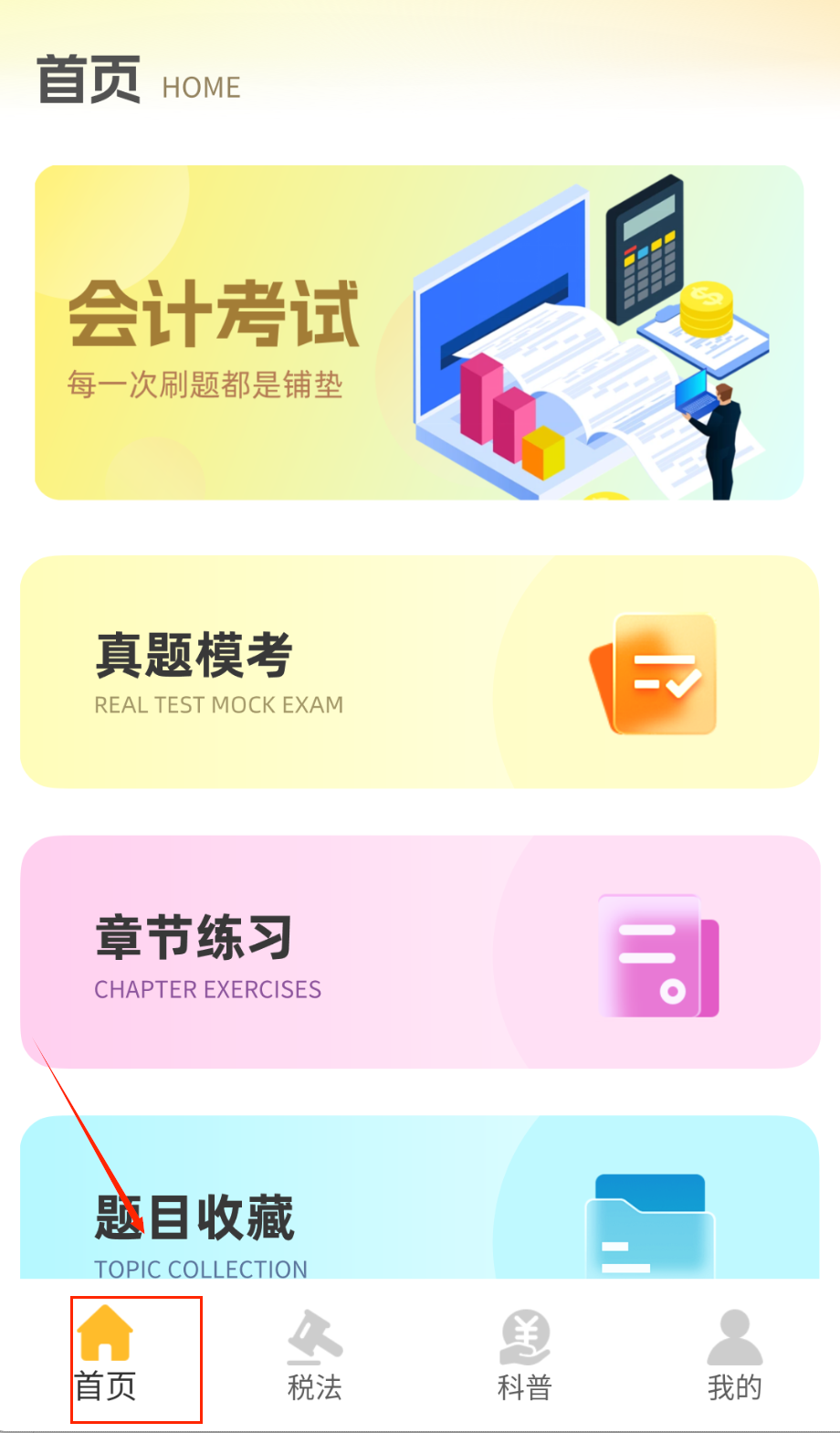Open the 章节练习 chapter exercises card
The width and height of the screenshot is (840, 1433).
(419, 952)
